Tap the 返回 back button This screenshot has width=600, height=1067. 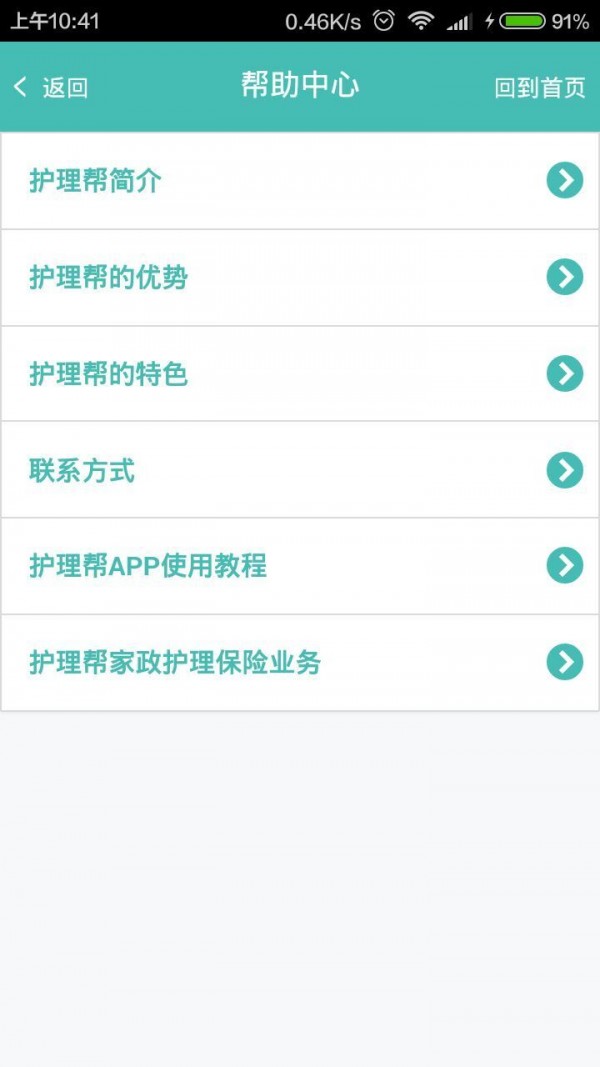51,87
